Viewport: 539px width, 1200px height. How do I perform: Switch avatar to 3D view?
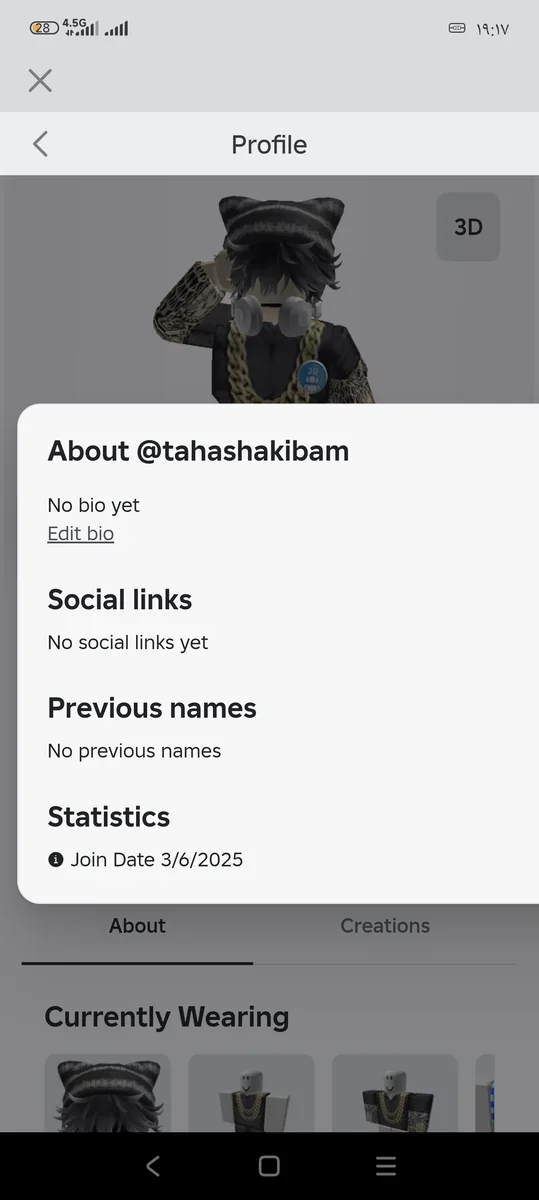[x=468, y=227]
